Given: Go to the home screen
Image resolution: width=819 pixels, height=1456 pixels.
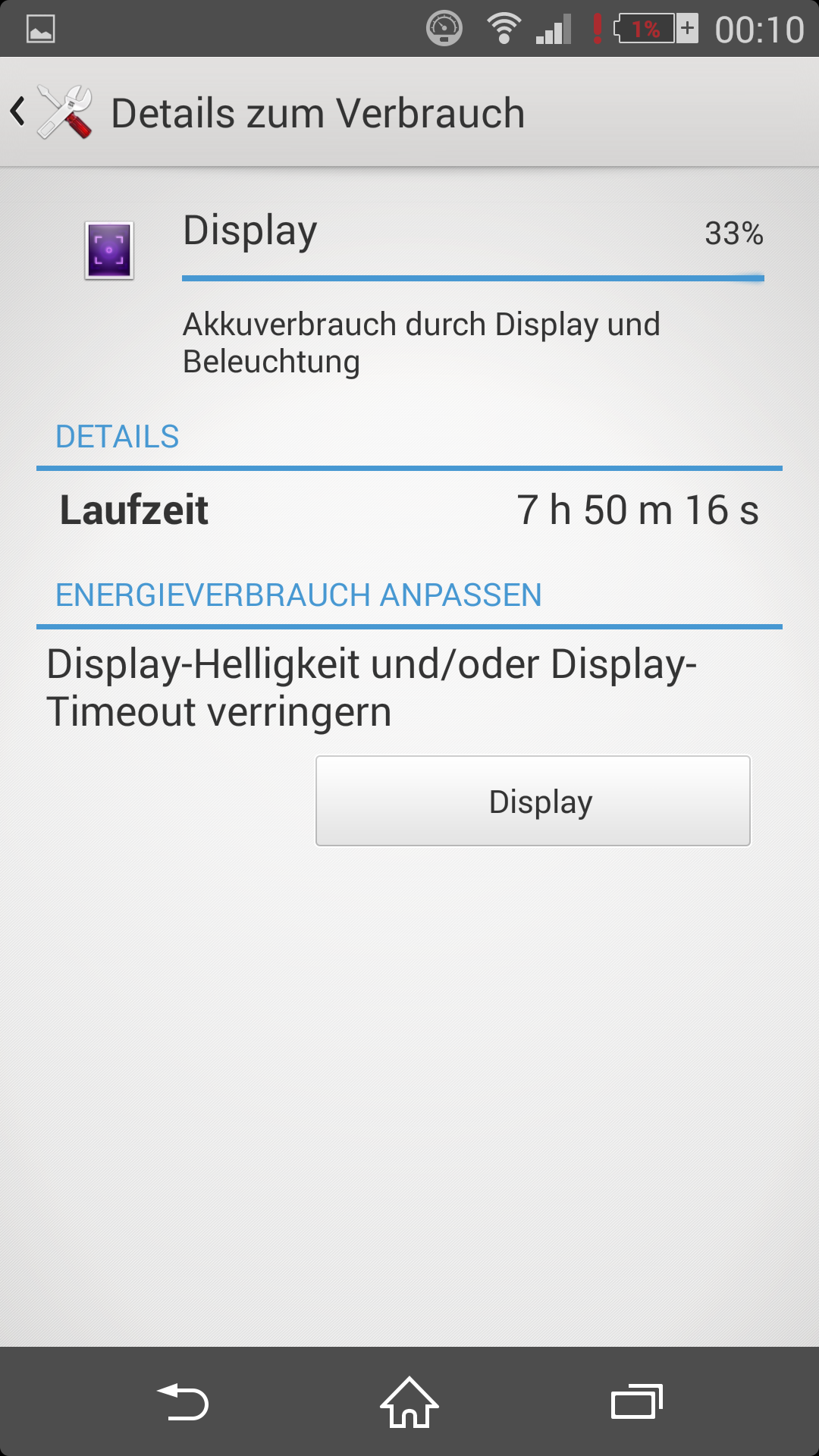Looking at the screenshot, I should (x=409, y=1401).
